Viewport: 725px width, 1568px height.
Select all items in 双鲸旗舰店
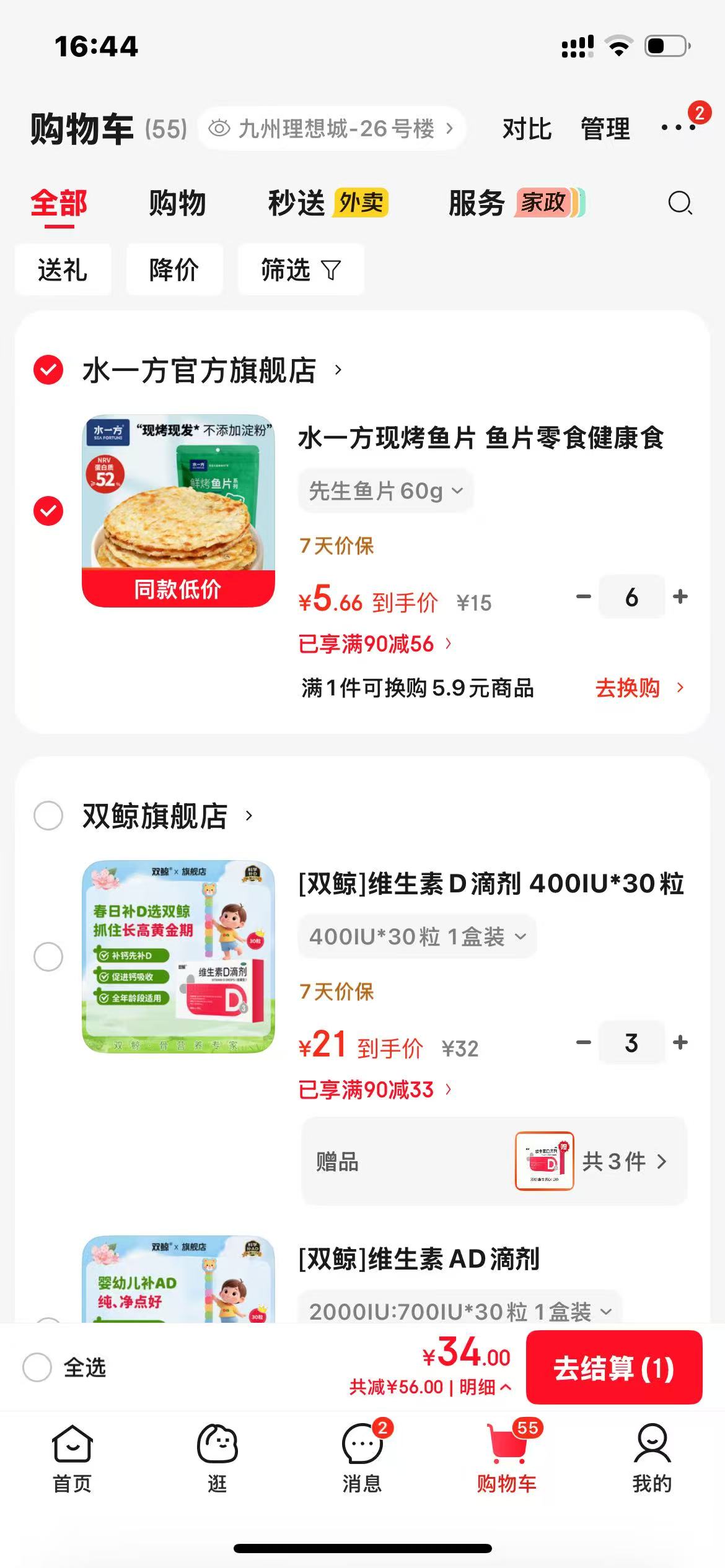(x=48, y=816)
